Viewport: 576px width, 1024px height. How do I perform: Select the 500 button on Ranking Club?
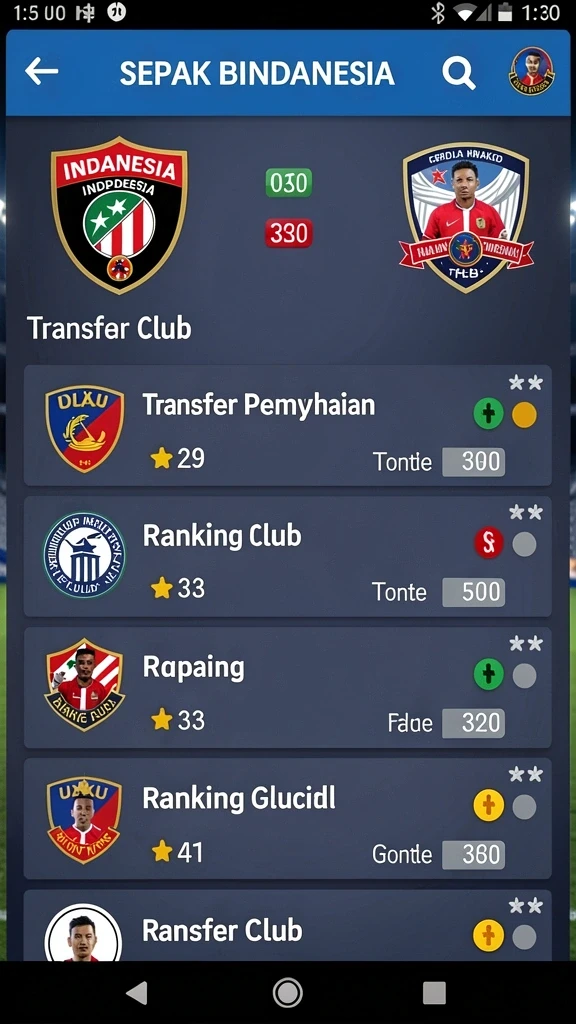tap(473, 592)
